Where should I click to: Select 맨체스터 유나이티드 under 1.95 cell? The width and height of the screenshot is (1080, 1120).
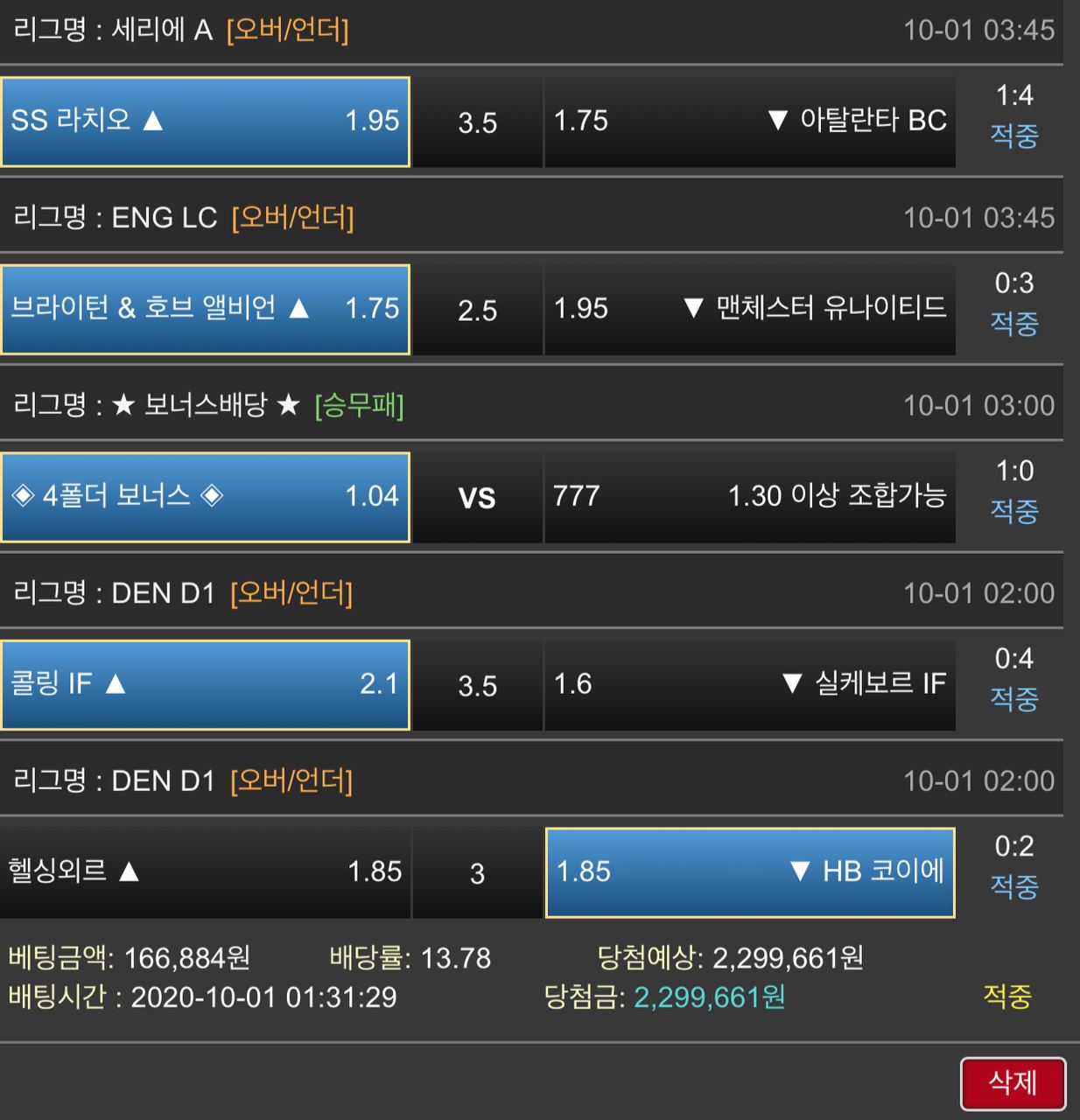pyautogui.click(x=749, y=309)
